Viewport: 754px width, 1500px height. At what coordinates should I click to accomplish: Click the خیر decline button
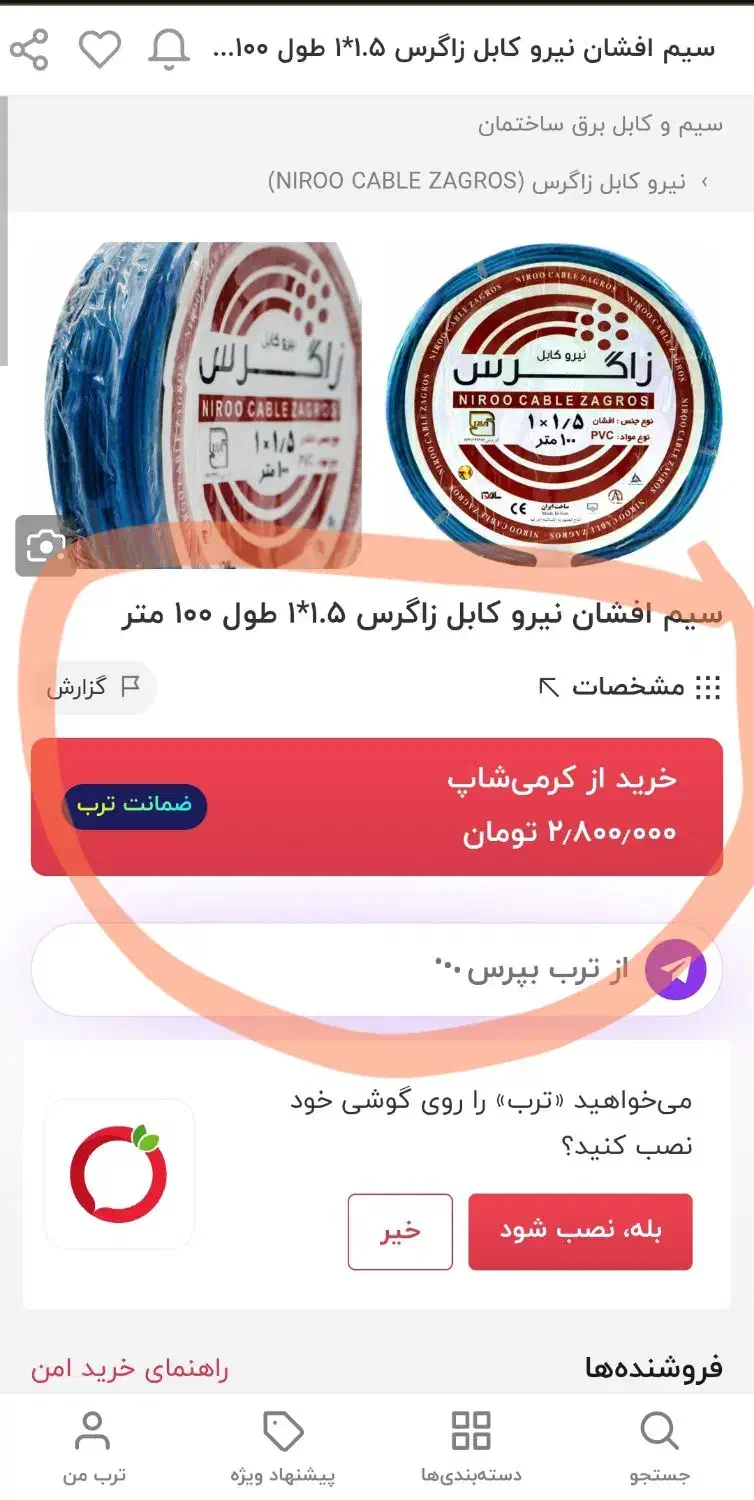click(399, 1232)
